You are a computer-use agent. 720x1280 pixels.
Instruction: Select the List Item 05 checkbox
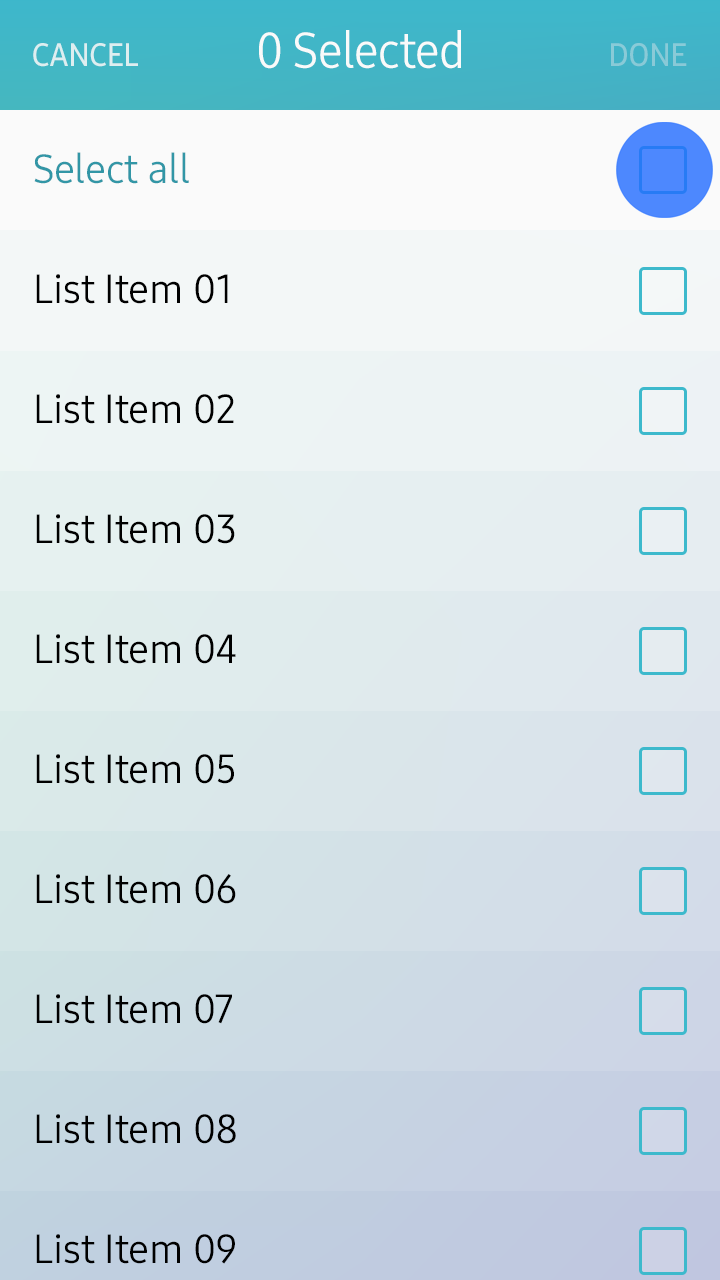(663, 771)
